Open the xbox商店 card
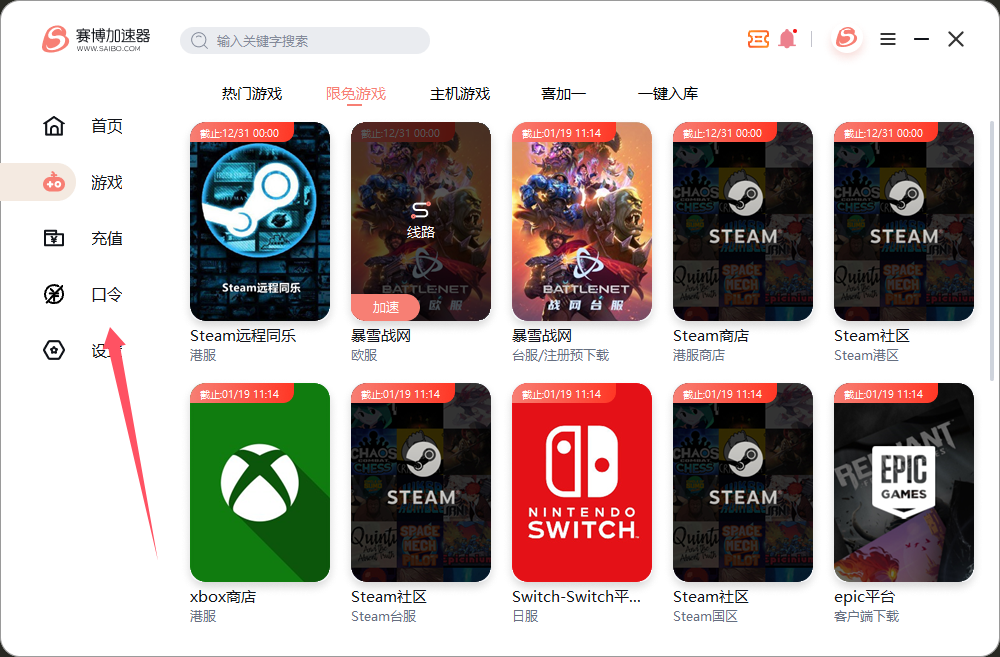1000x657 pixels. coord(260,482)
